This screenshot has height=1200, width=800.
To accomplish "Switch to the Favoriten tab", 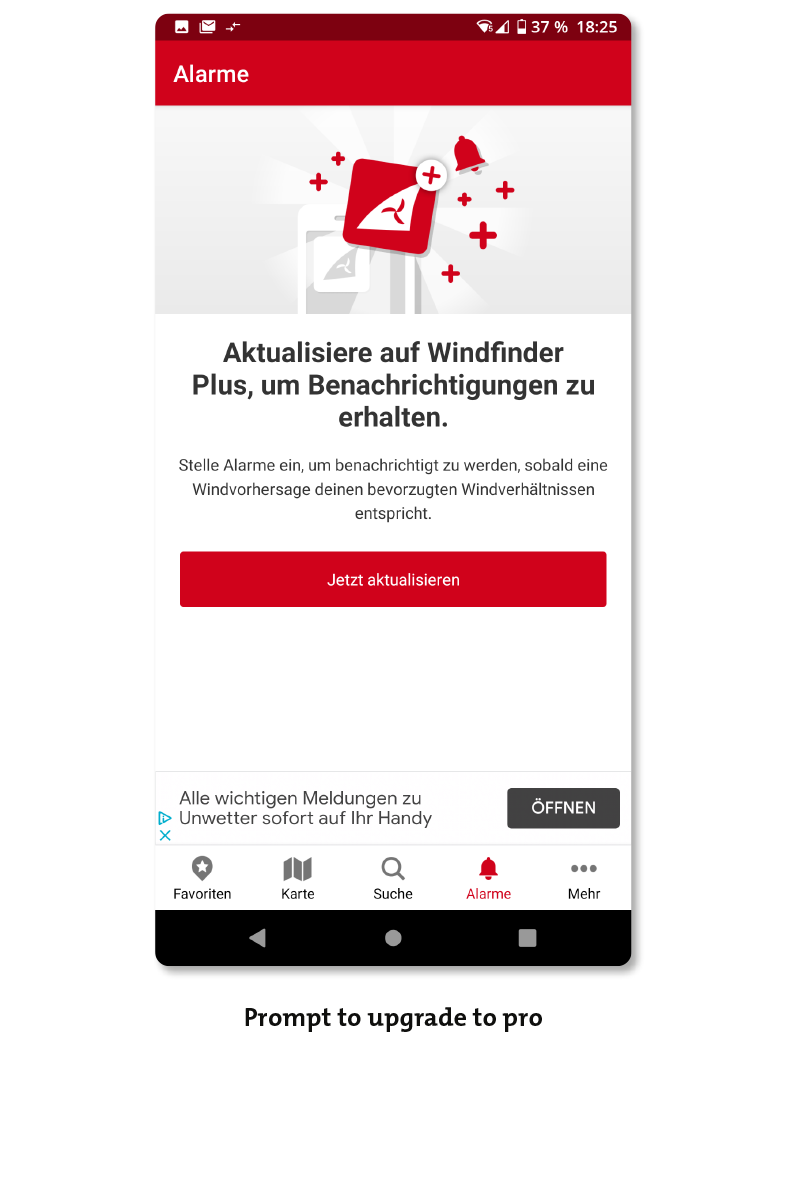I will (x=202, y=879).
